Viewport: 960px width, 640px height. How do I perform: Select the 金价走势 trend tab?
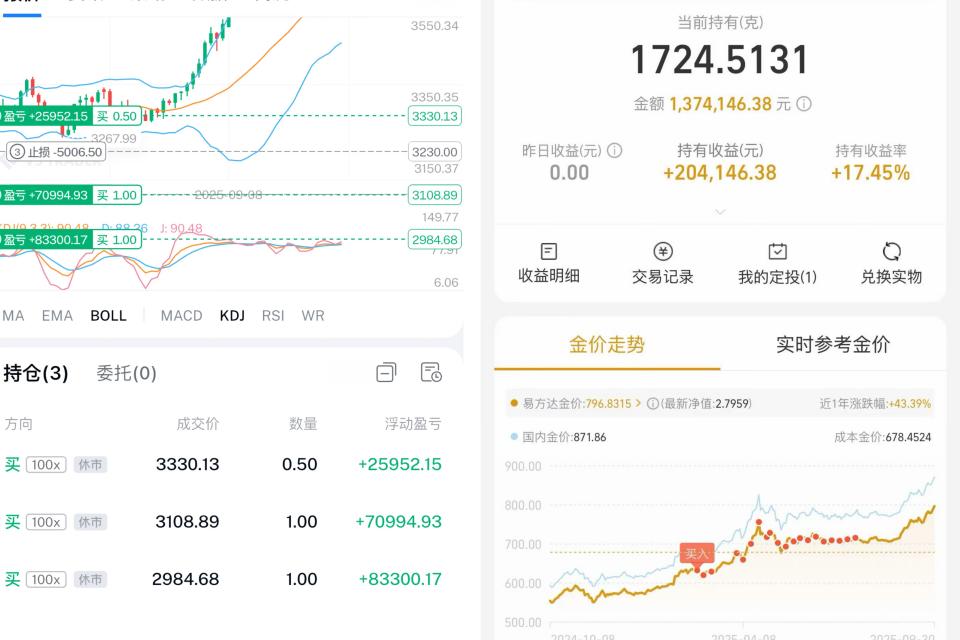[607, 345]
